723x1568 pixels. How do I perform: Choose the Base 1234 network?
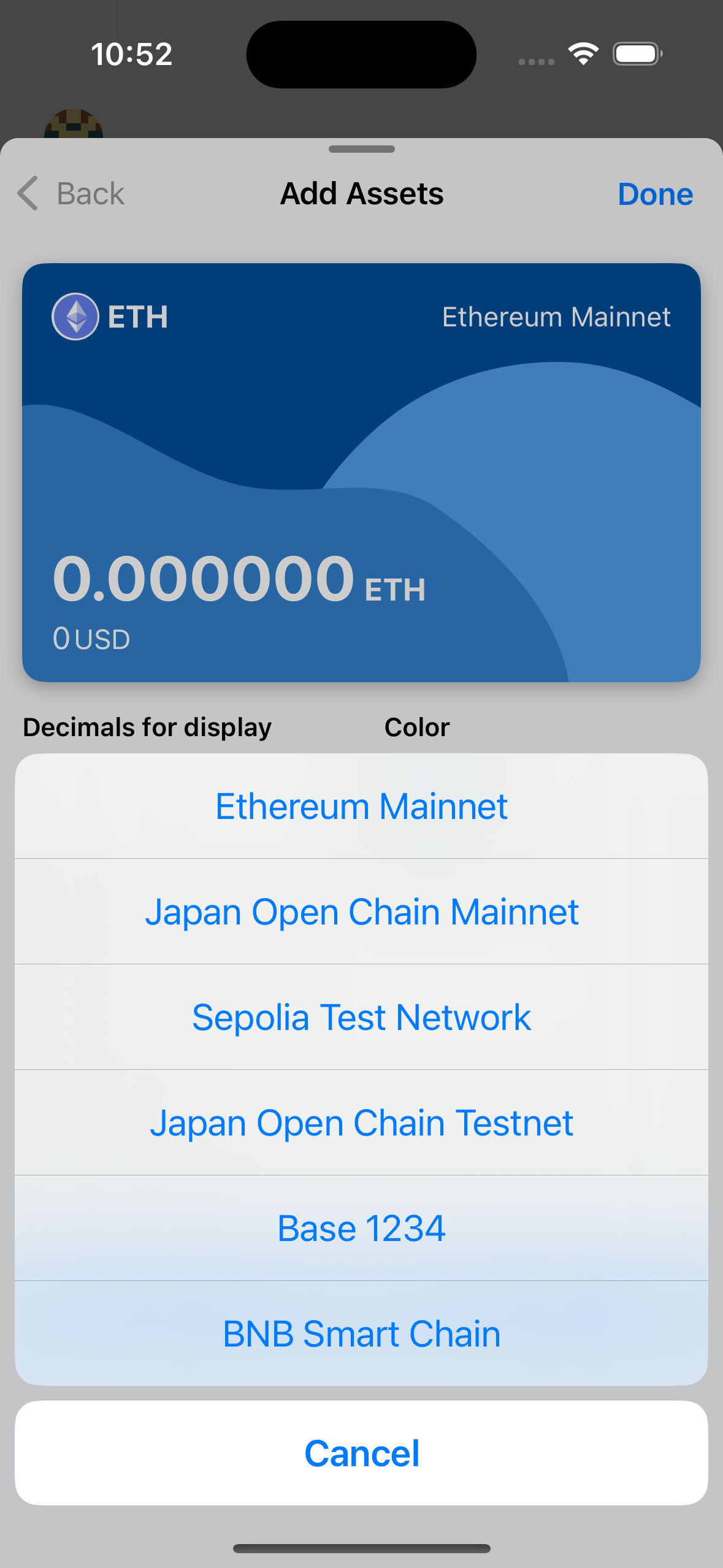click(x=361, y=1228)
